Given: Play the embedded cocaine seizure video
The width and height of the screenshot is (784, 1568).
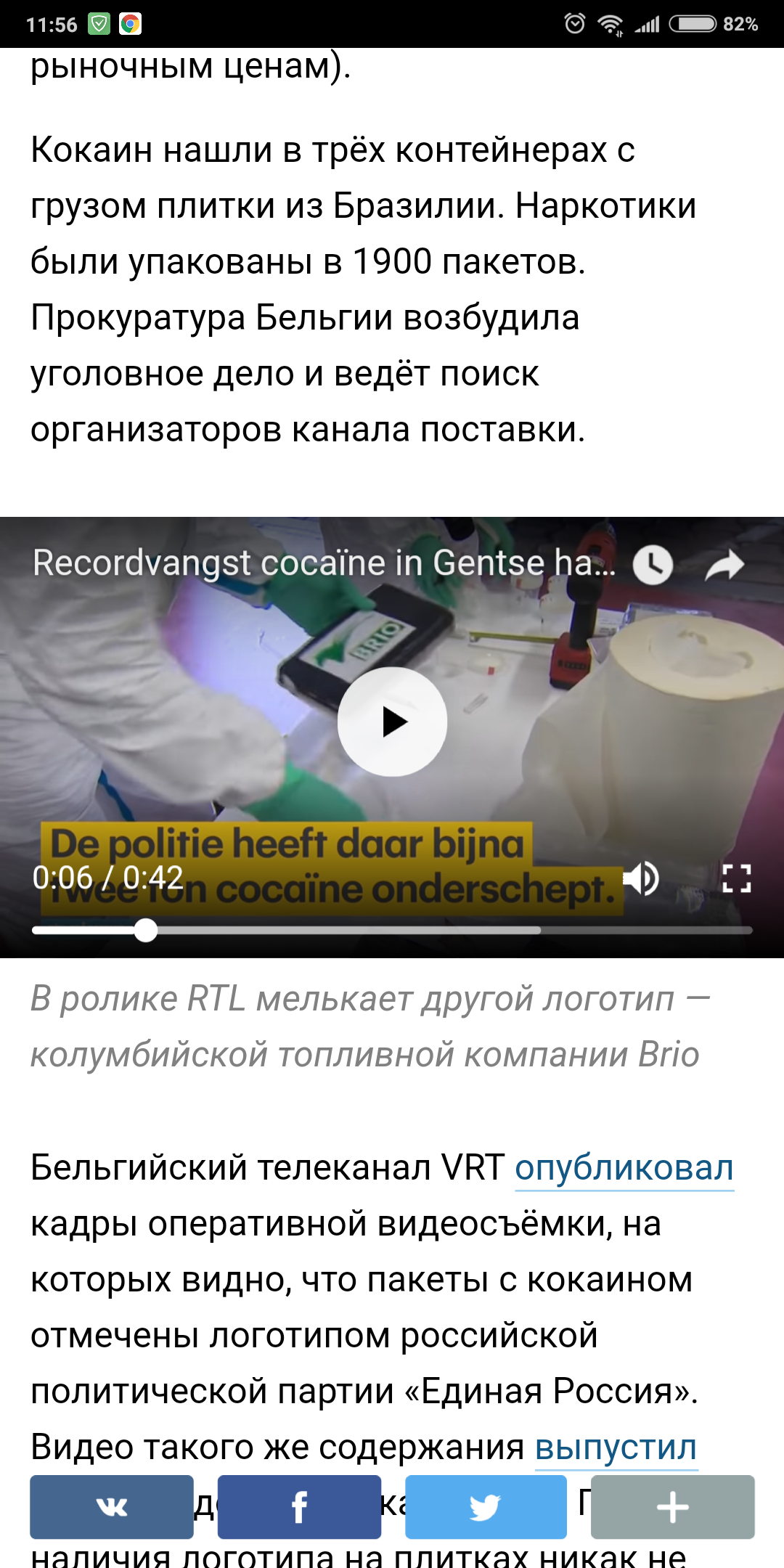Looking at the screenshot, I should [392, 722].
